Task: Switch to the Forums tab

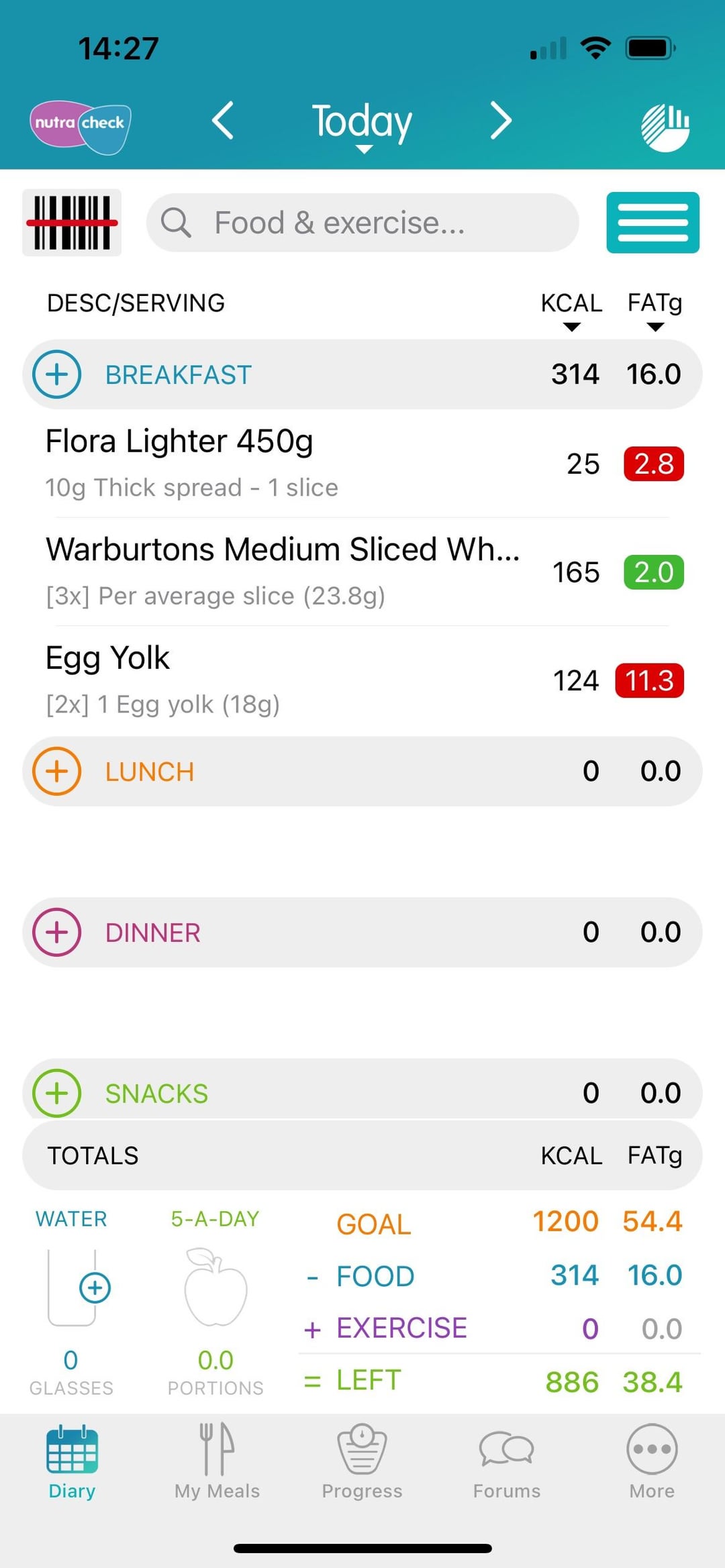Action: click(507, 1461)
